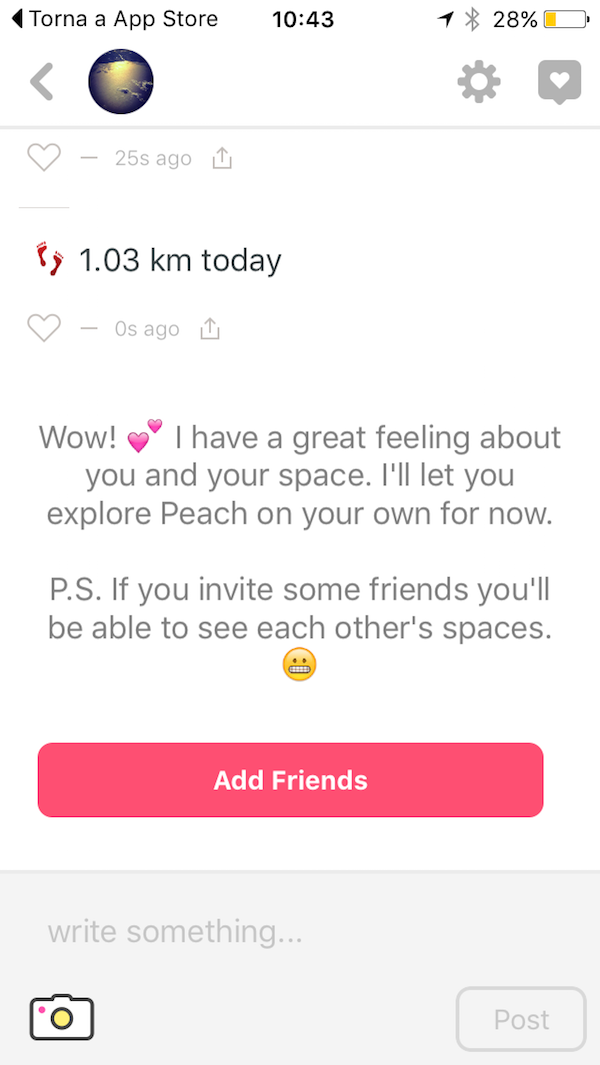The height and width of the screenshot is (1065, 600).
Task: Share the 1.03 km today post
Action: pos(210,328)
